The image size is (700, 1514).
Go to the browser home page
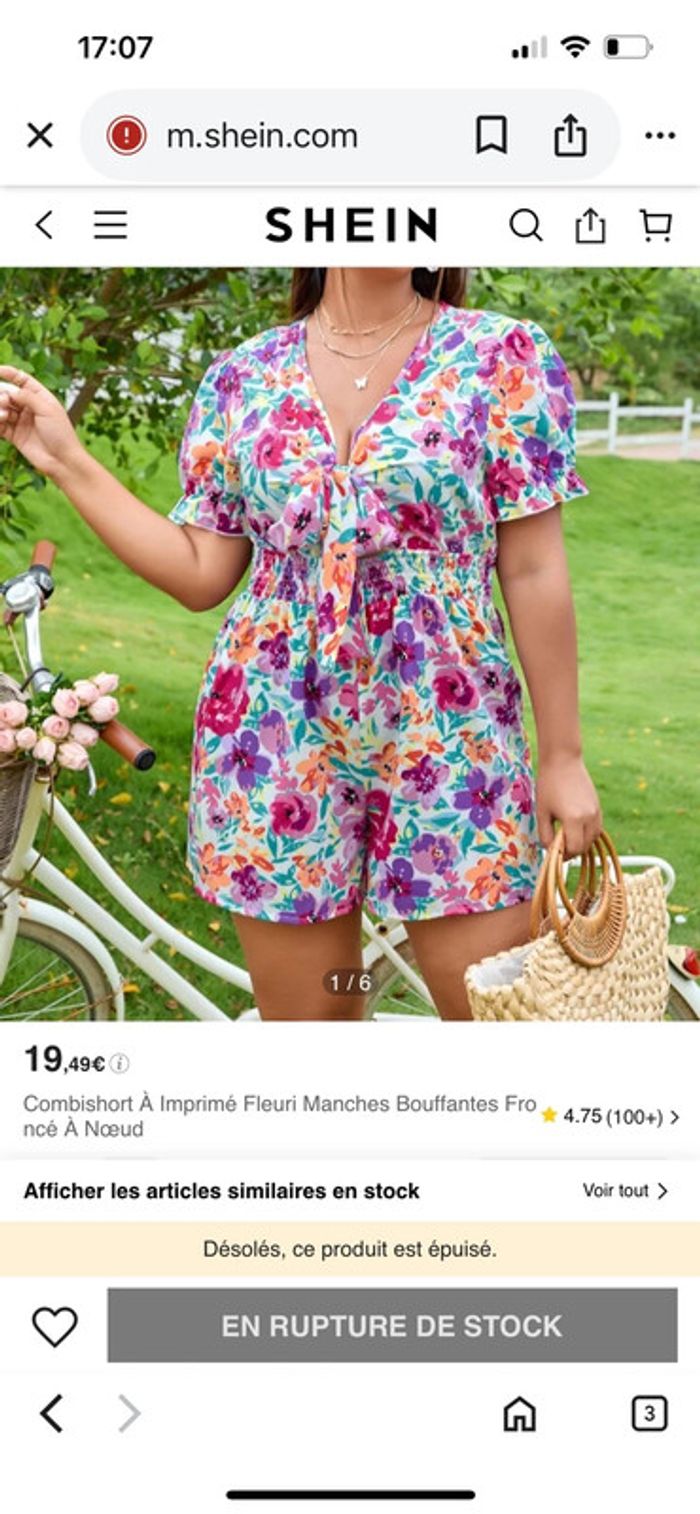pos(519,1414)
